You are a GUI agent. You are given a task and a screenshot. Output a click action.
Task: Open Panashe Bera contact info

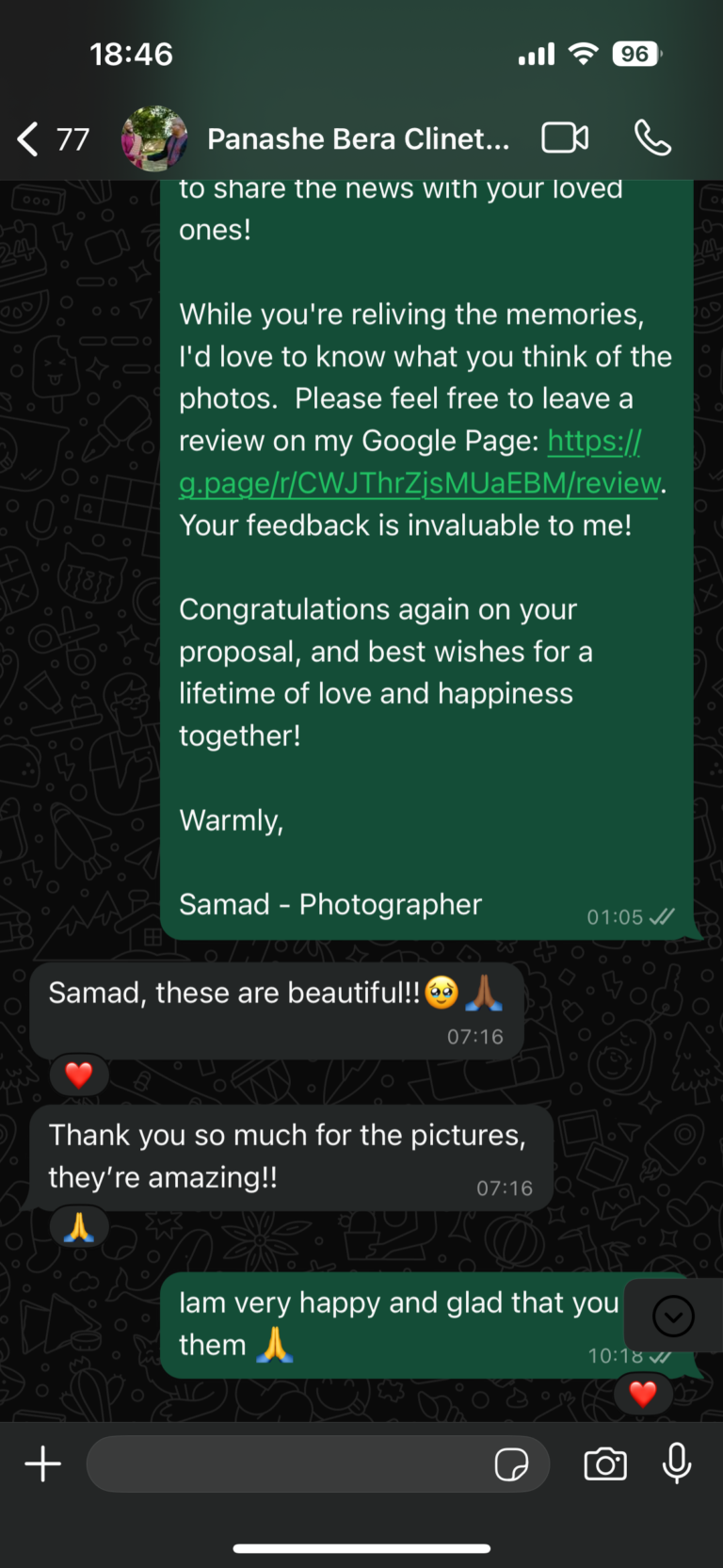(358, 139)
